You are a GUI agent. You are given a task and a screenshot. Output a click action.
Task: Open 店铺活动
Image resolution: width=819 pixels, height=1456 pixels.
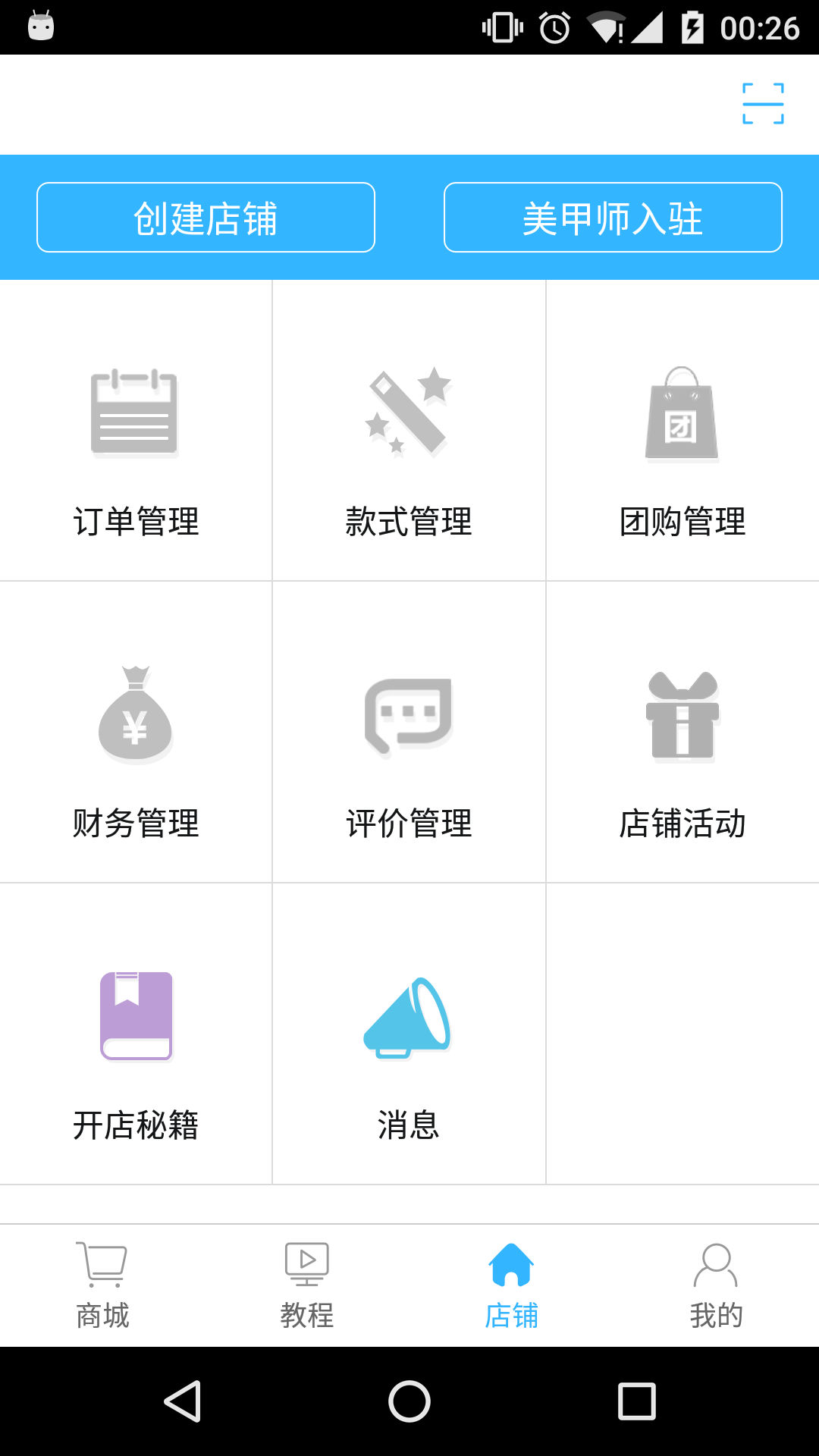pos(682,733)
